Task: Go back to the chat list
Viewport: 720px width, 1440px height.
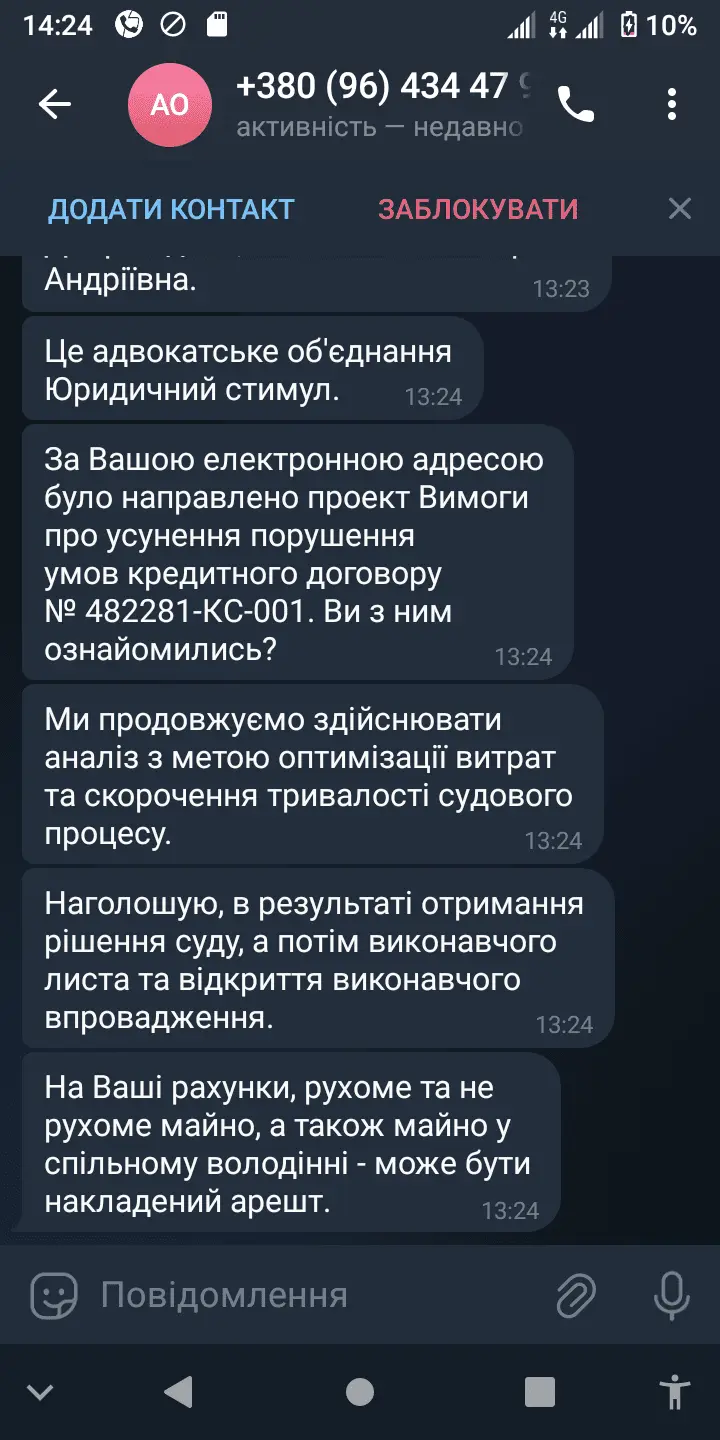Action: pyautogui.click(x=54, y=104)
